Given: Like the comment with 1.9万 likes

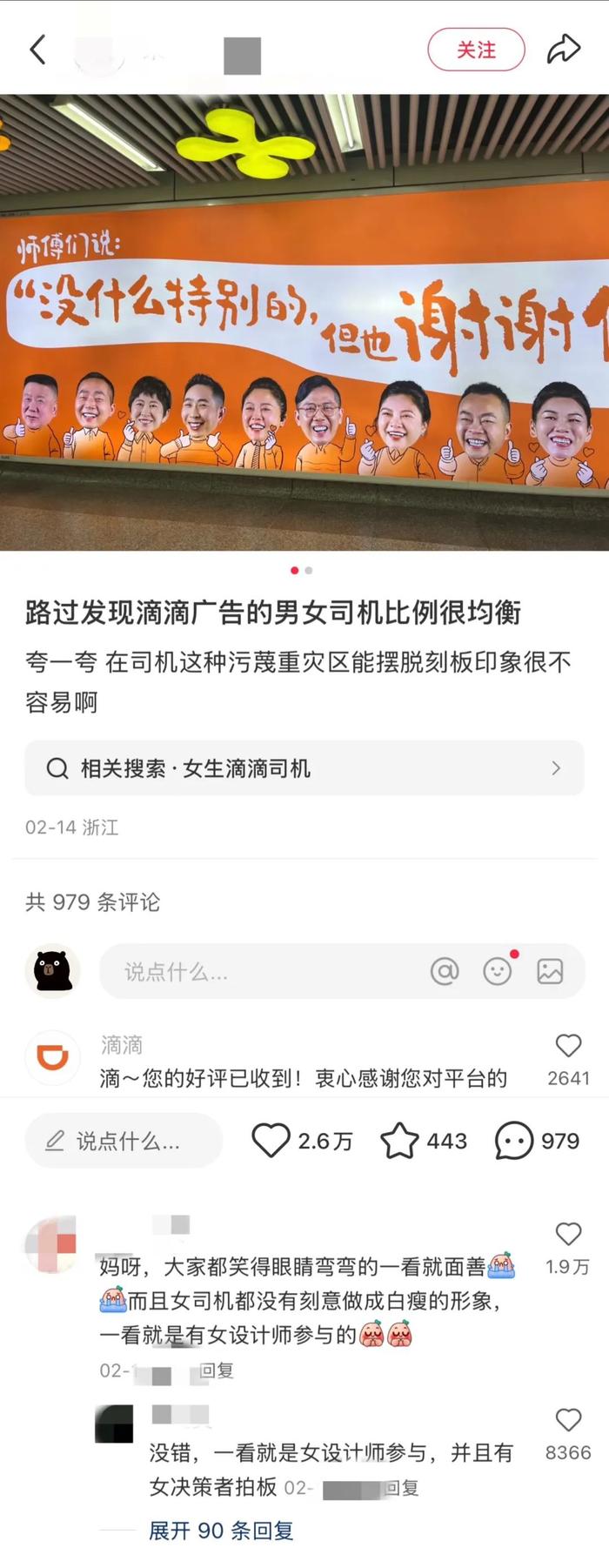Looking at the screenshot, I should (568, 1234).
